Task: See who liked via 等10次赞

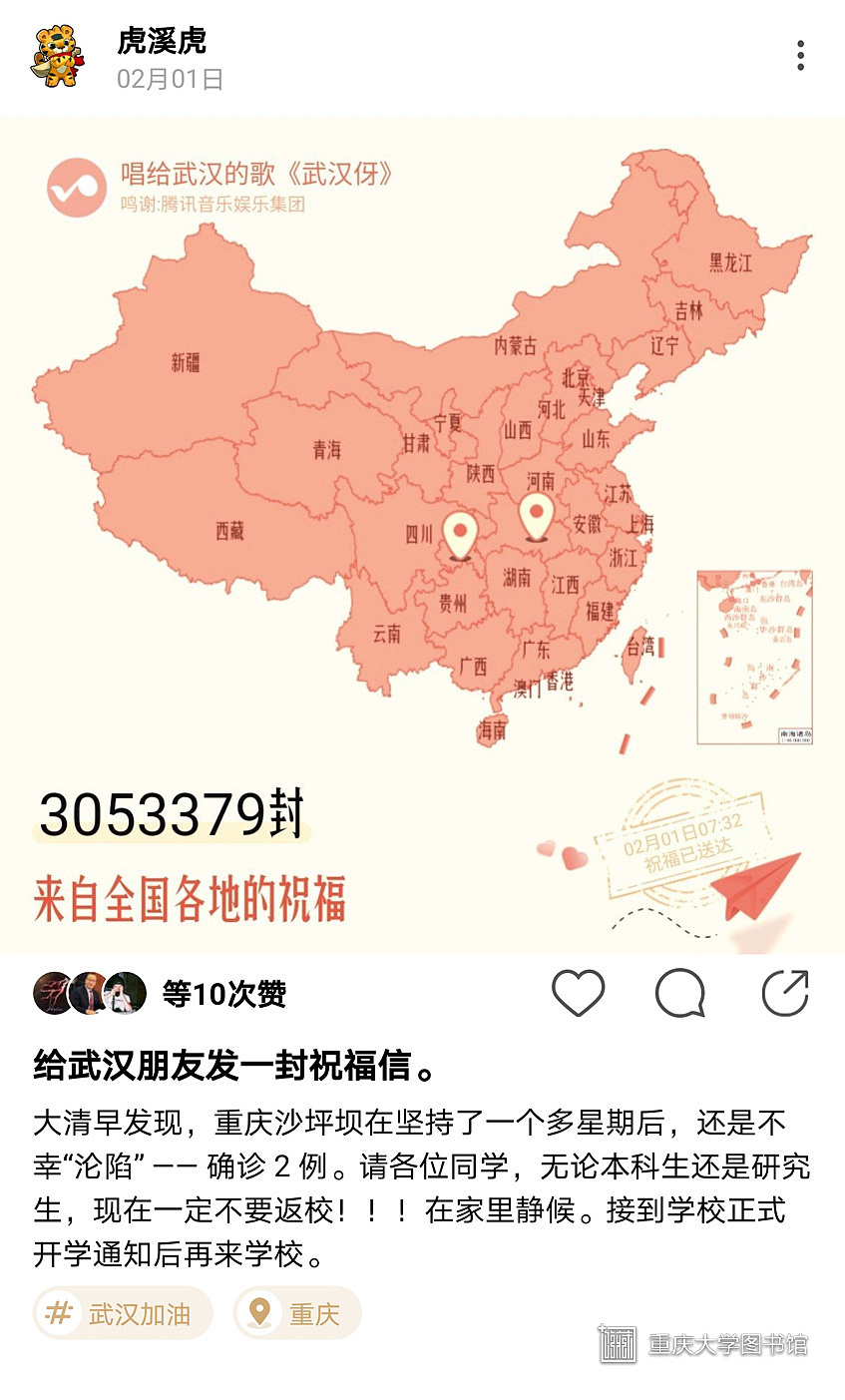Action: tap(223, 994)
